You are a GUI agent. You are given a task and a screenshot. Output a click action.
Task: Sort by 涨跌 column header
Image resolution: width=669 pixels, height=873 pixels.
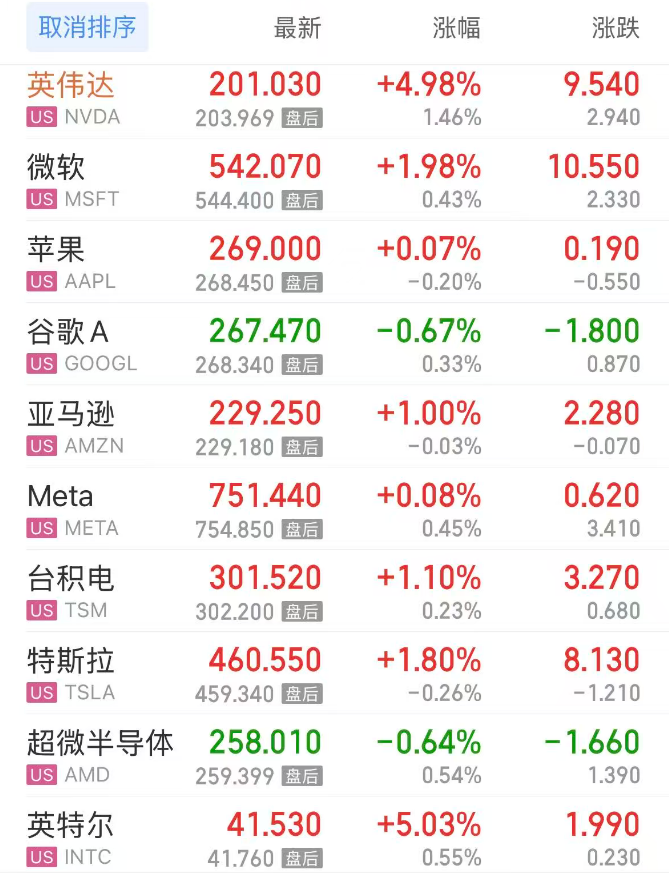coord(615,28)
